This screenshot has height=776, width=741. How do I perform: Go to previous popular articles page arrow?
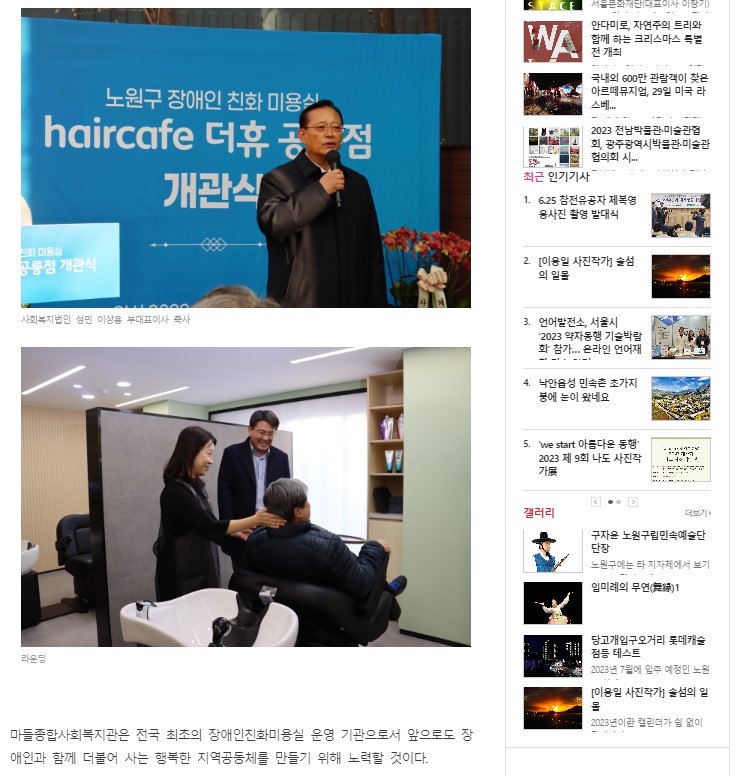tap(596, 502)
